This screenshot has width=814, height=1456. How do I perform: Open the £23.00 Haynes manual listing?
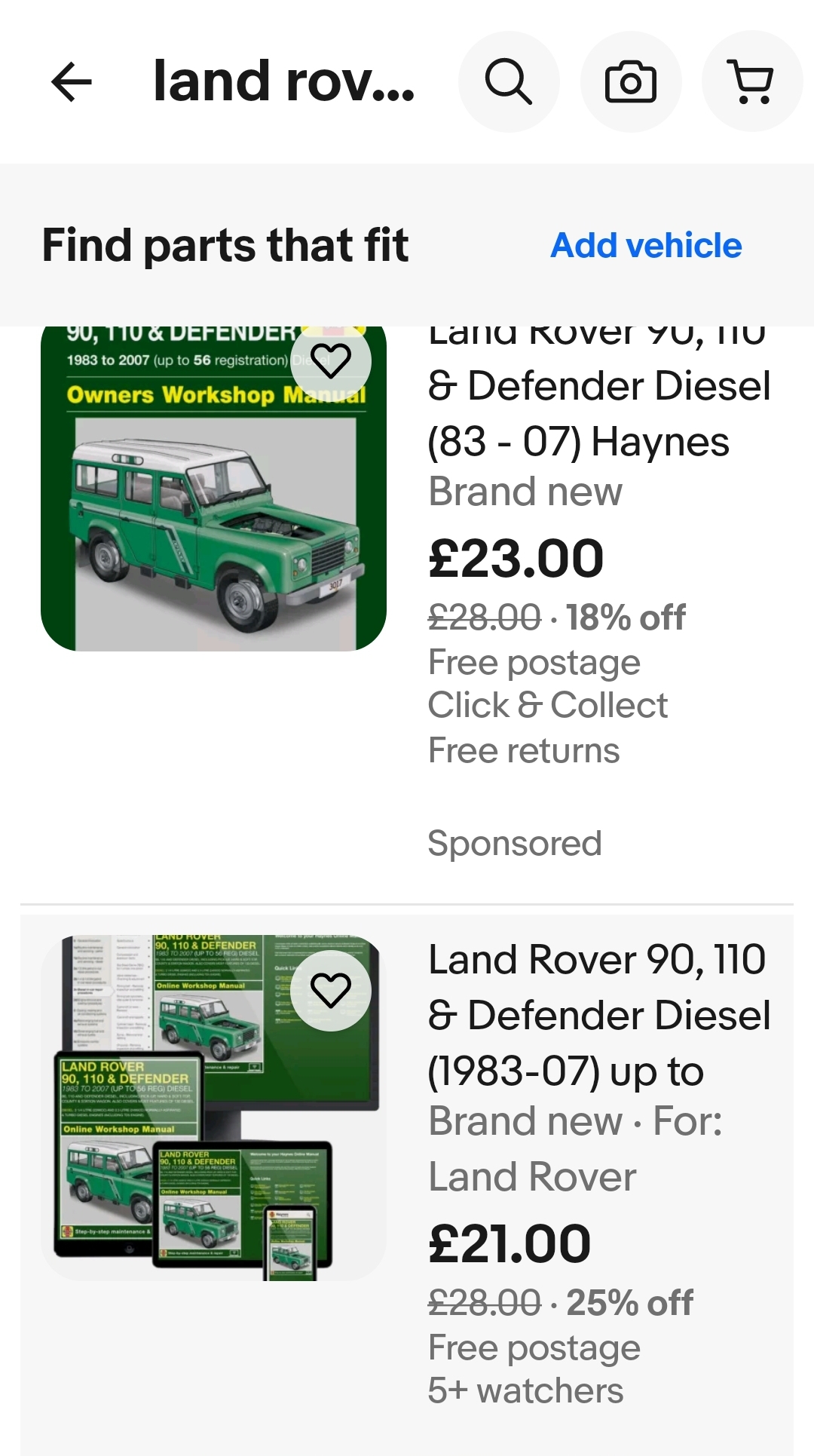[599, 413]
